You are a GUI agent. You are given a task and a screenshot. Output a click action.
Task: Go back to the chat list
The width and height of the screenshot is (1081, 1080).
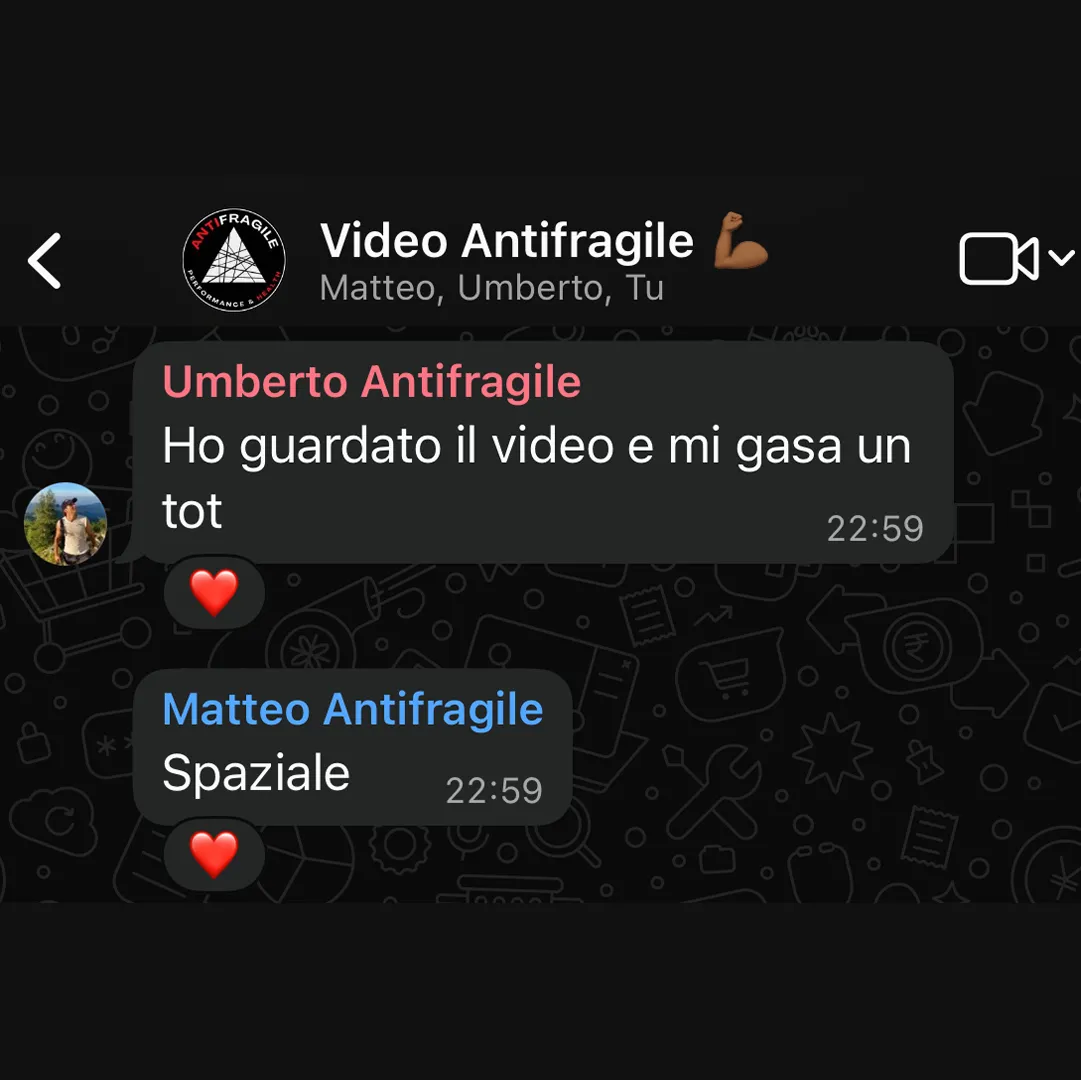45,260
